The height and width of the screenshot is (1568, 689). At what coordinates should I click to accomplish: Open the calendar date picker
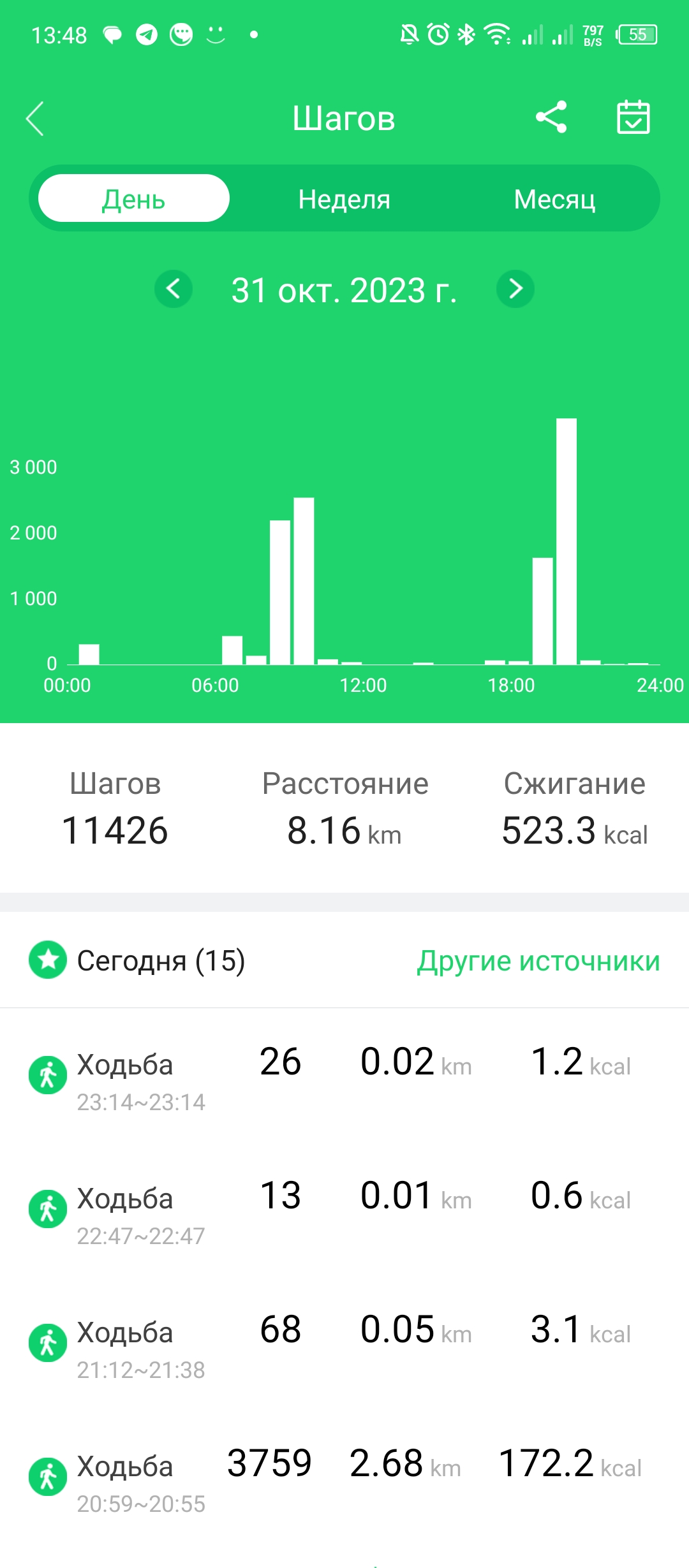click(633, 117)
